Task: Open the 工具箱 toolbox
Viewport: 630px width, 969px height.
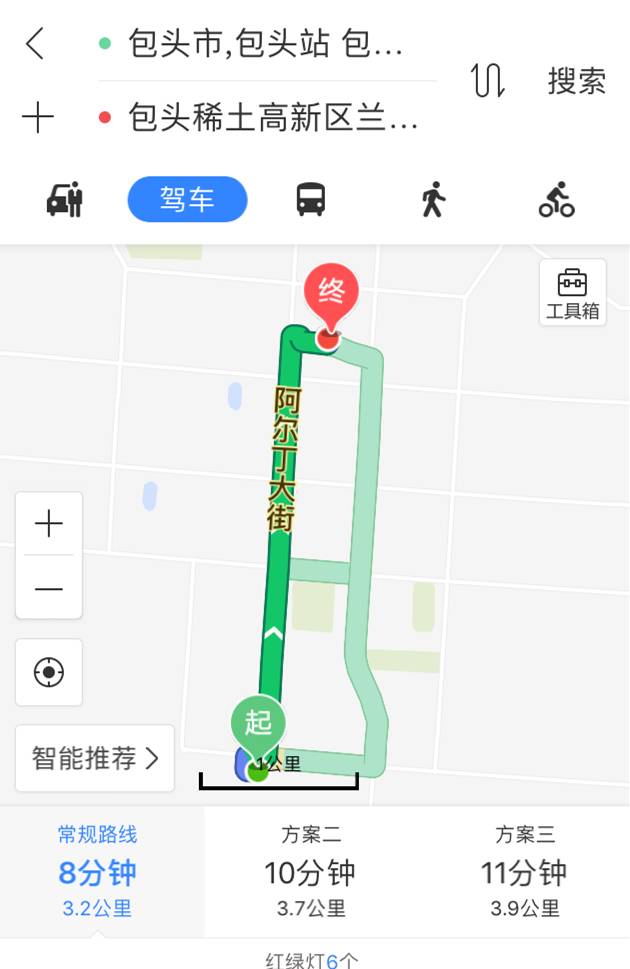Action: [572, 292]
